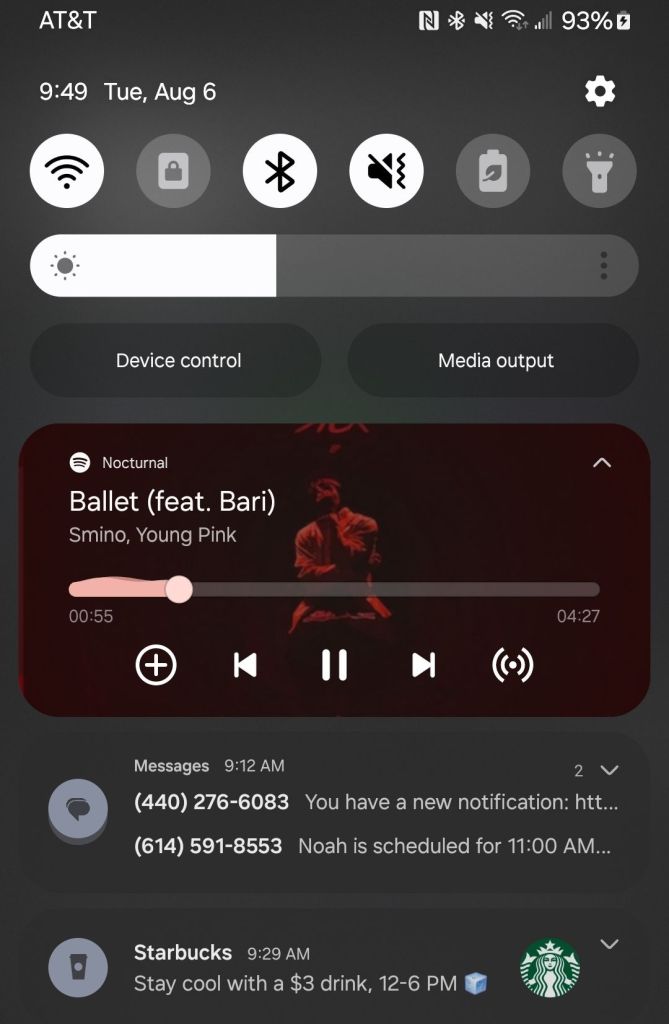Viewport: 669px width, 1024px height.
Task: Enable power saving mode tile
Action: [493, 171]
